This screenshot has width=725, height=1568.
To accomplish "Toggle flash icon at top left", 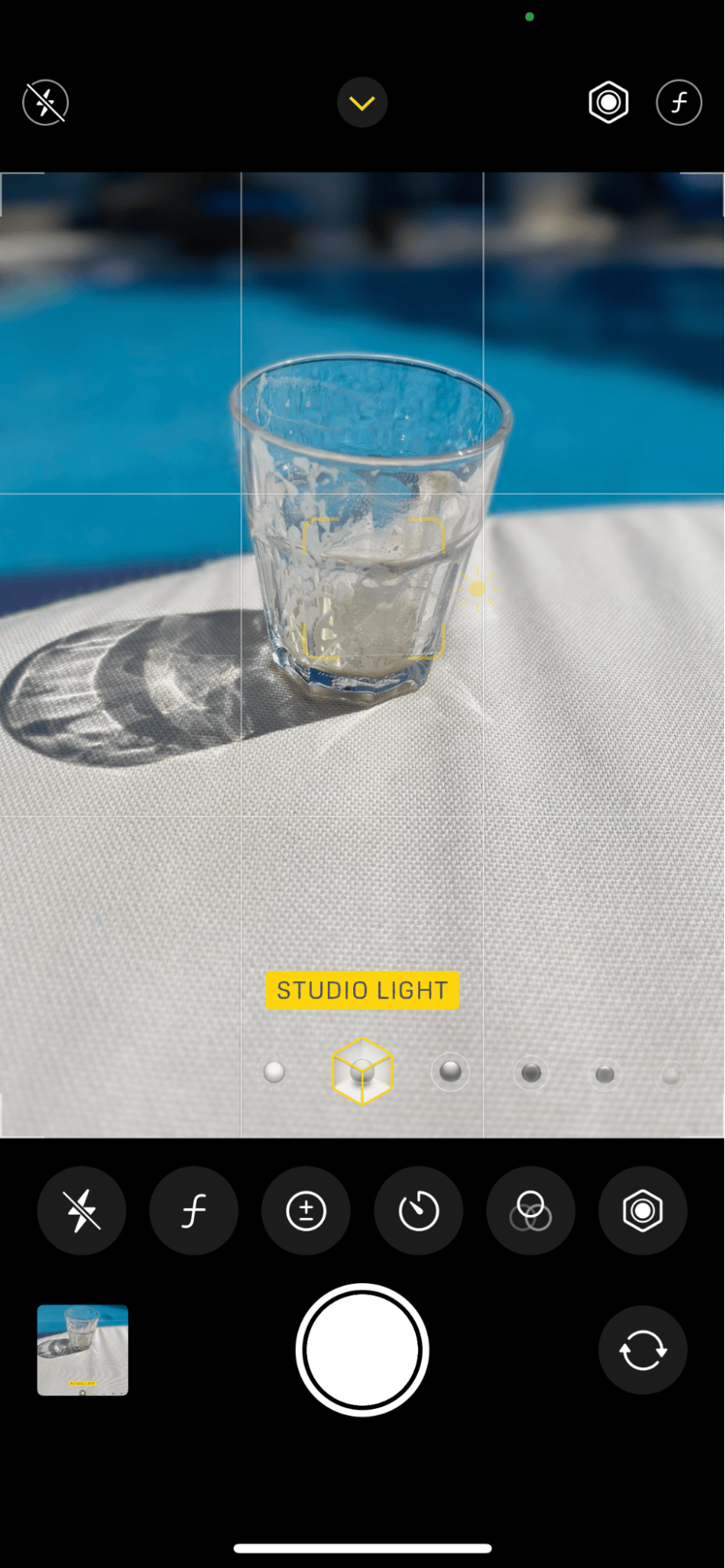I will (x=46, y=103).
